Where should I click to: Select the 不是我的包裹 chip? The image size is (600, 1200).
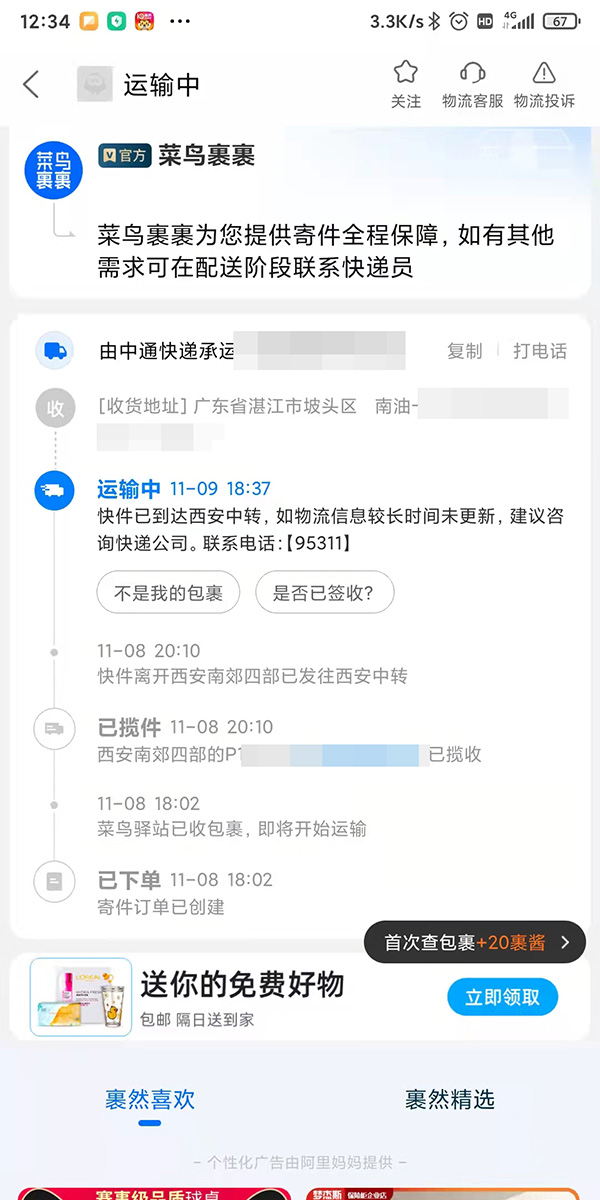(168, 593)
